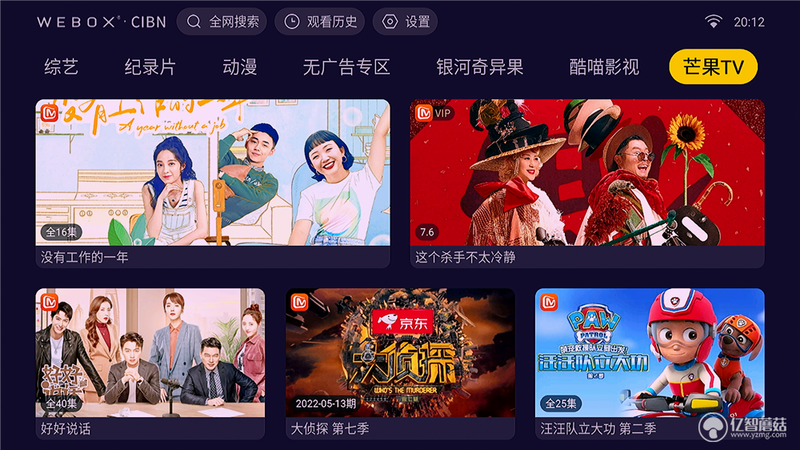The height and width of the screenshot is (450, 800).
Task: Open the 全网搜索 search button
Action: click(221, 21)
